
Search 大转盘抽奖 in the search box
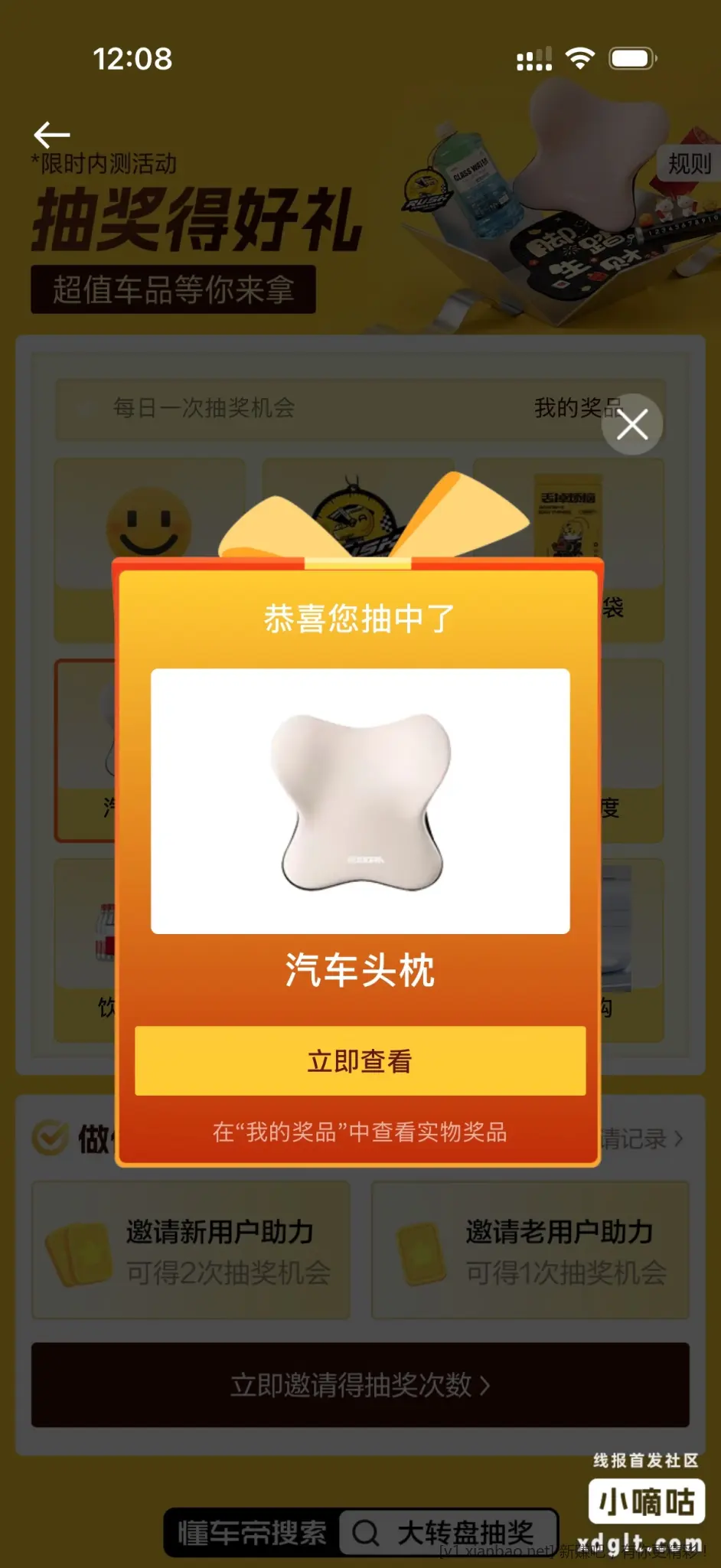448,1533
